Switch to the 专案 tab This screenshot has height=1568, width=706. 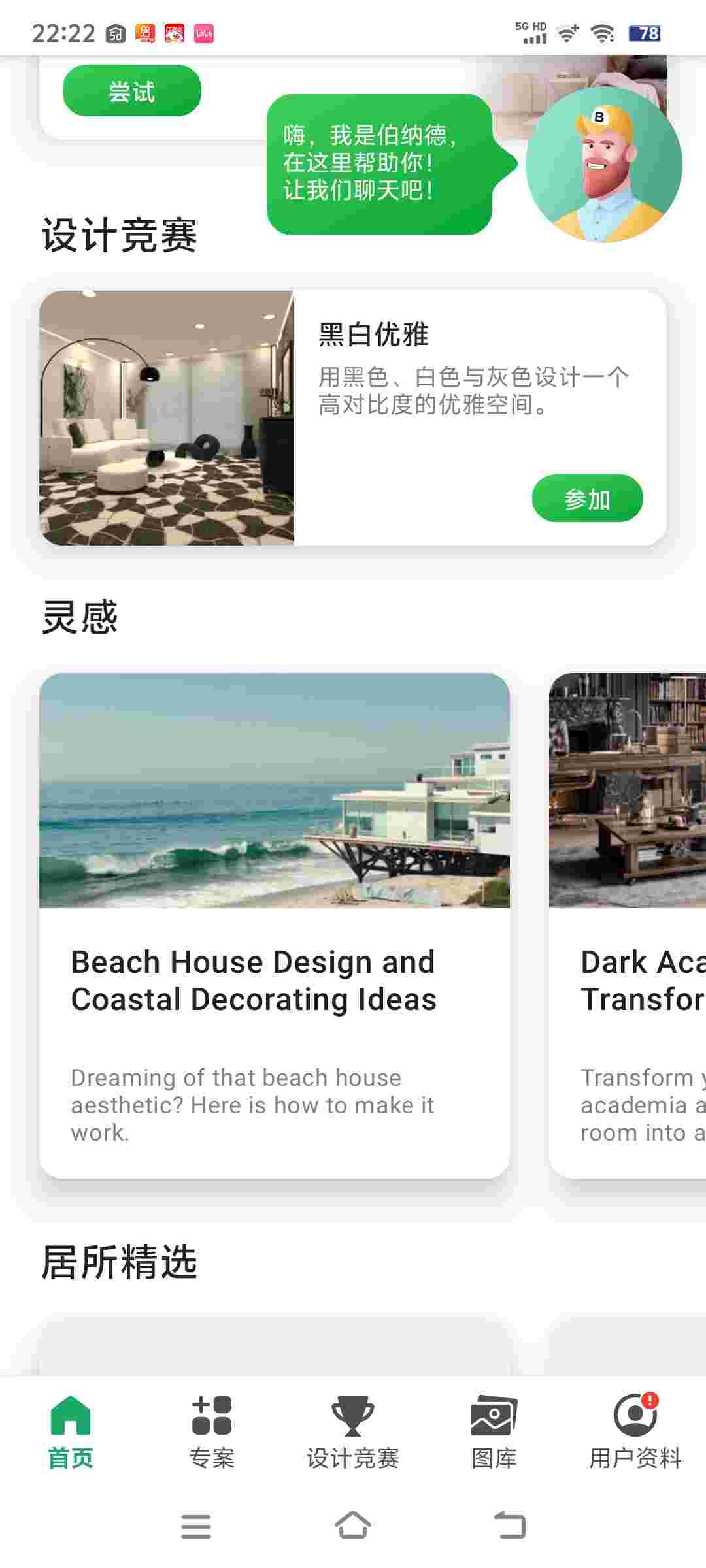pos(212,1431)
